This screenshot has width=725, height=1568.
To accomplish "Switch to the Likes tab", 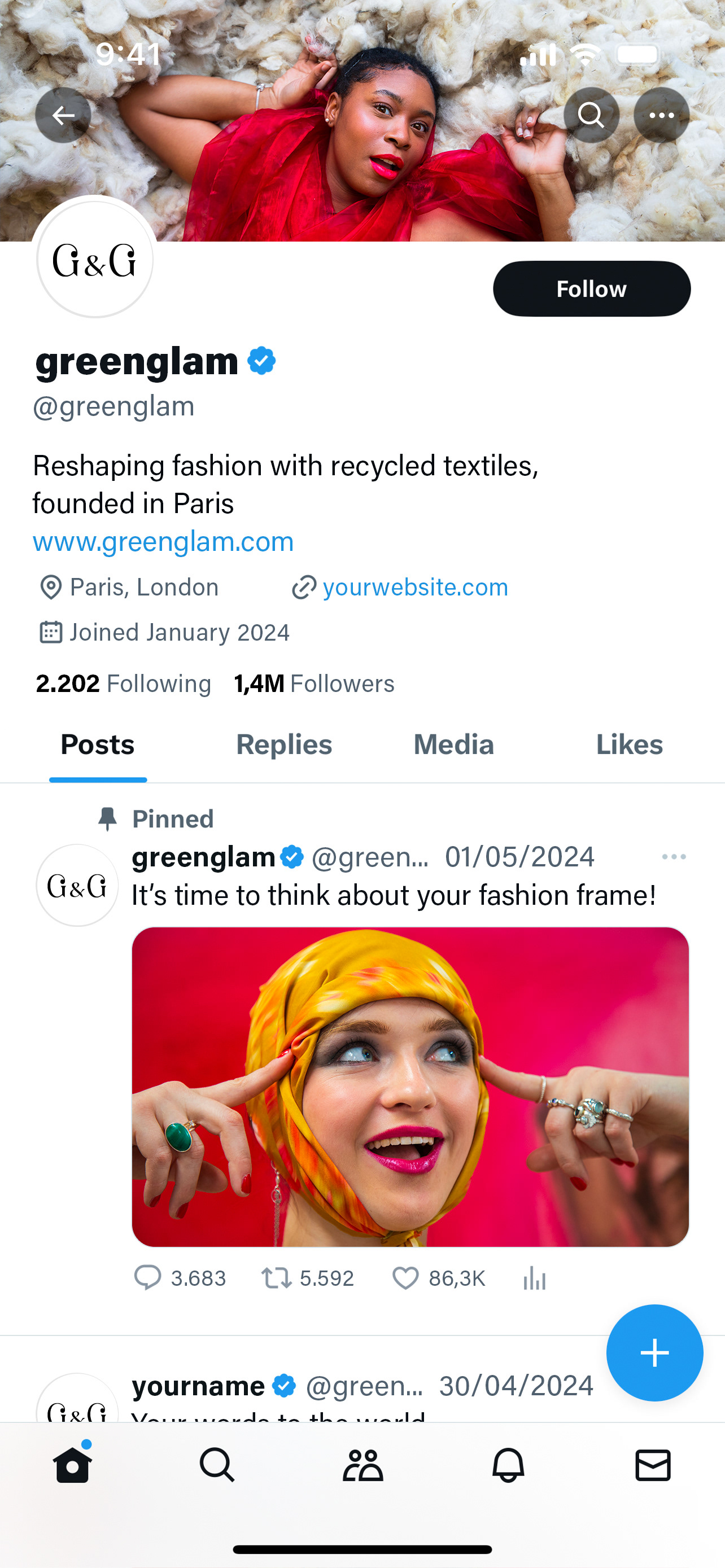I will click(x=629, y=744).
